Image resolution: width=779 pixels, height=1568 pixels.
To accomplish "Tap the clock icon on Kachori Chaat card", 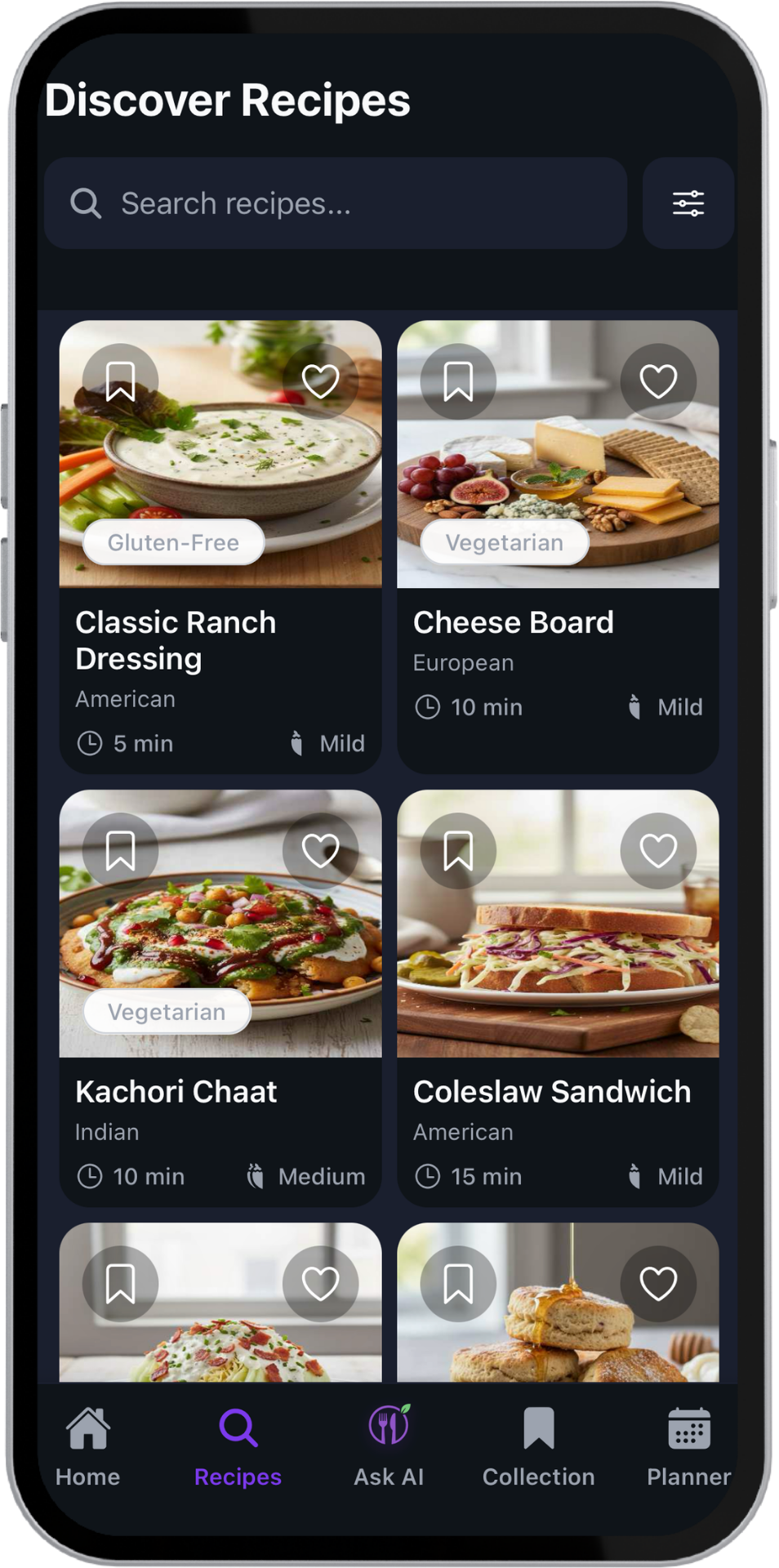I will click(x=90, y=1176).
